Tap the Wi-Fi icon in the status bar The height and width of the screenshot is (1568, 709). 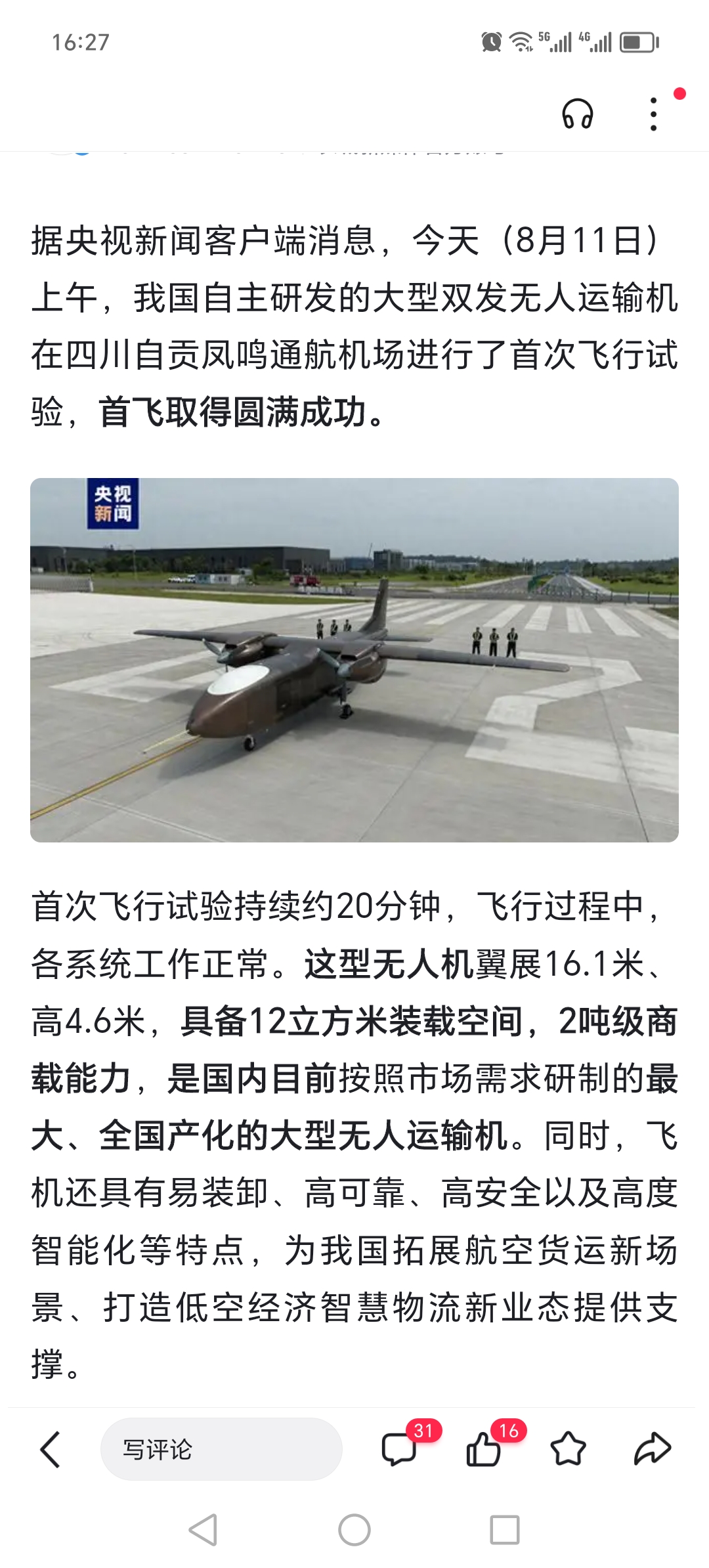click(521, 41)
